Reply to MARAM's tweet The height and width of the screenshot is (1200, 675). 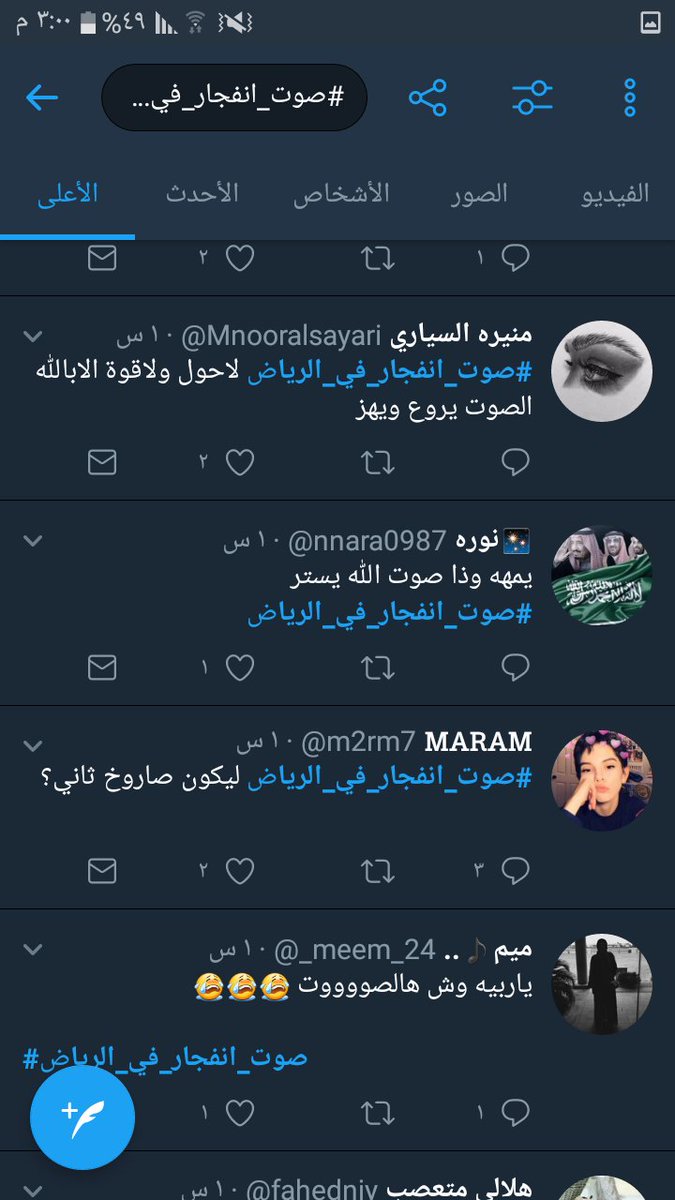click(x=515, y=871)
